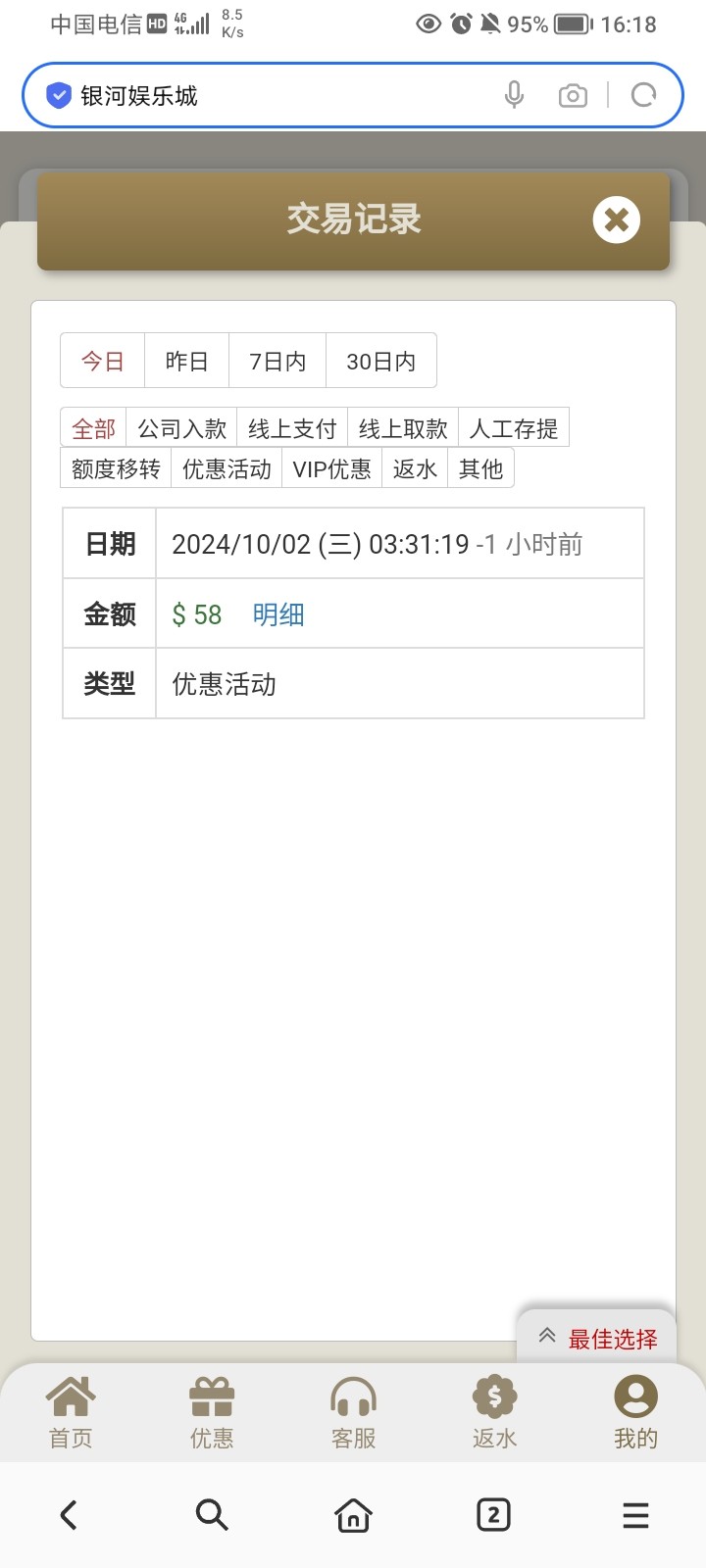This screenshot has width=706, height=1568.
Task: Select the VIP优惠 filter option
Action: coord(330,468)
